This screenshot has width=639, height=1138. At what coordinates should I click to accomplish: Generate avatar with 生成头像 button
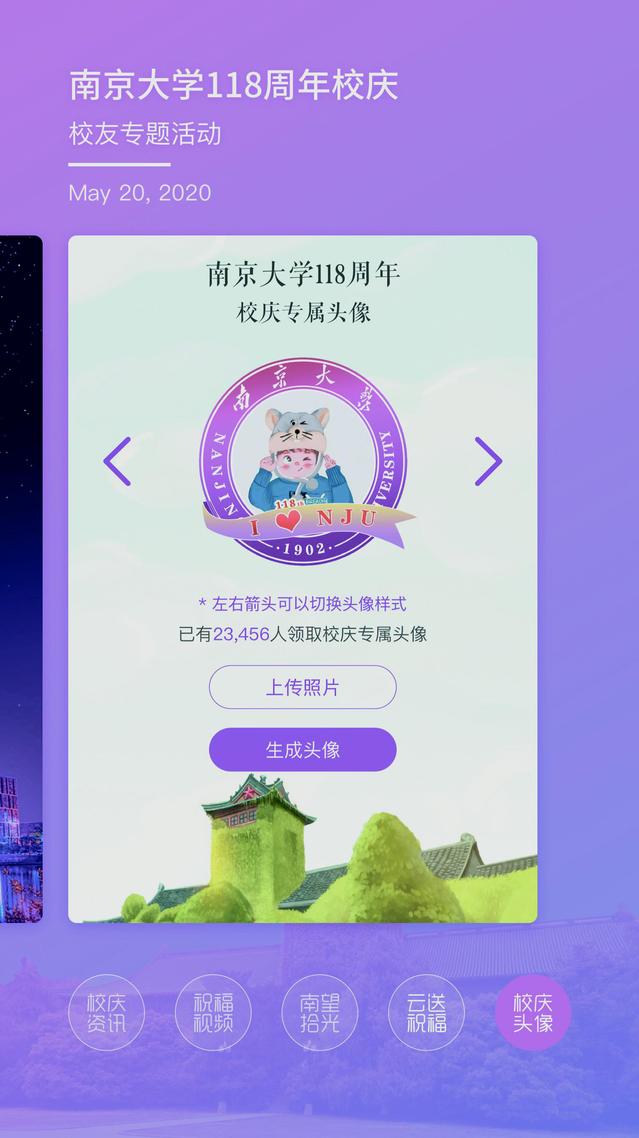302,750
